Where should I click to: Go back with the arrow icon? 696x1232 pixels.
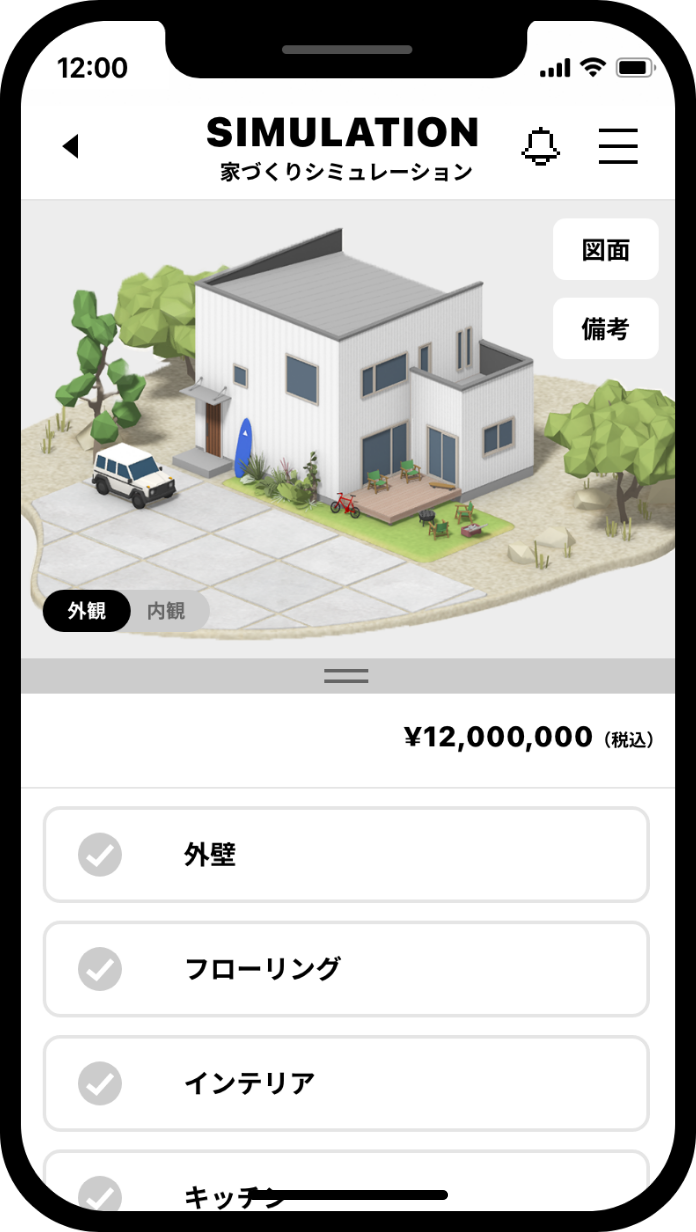tap(70, 147)
